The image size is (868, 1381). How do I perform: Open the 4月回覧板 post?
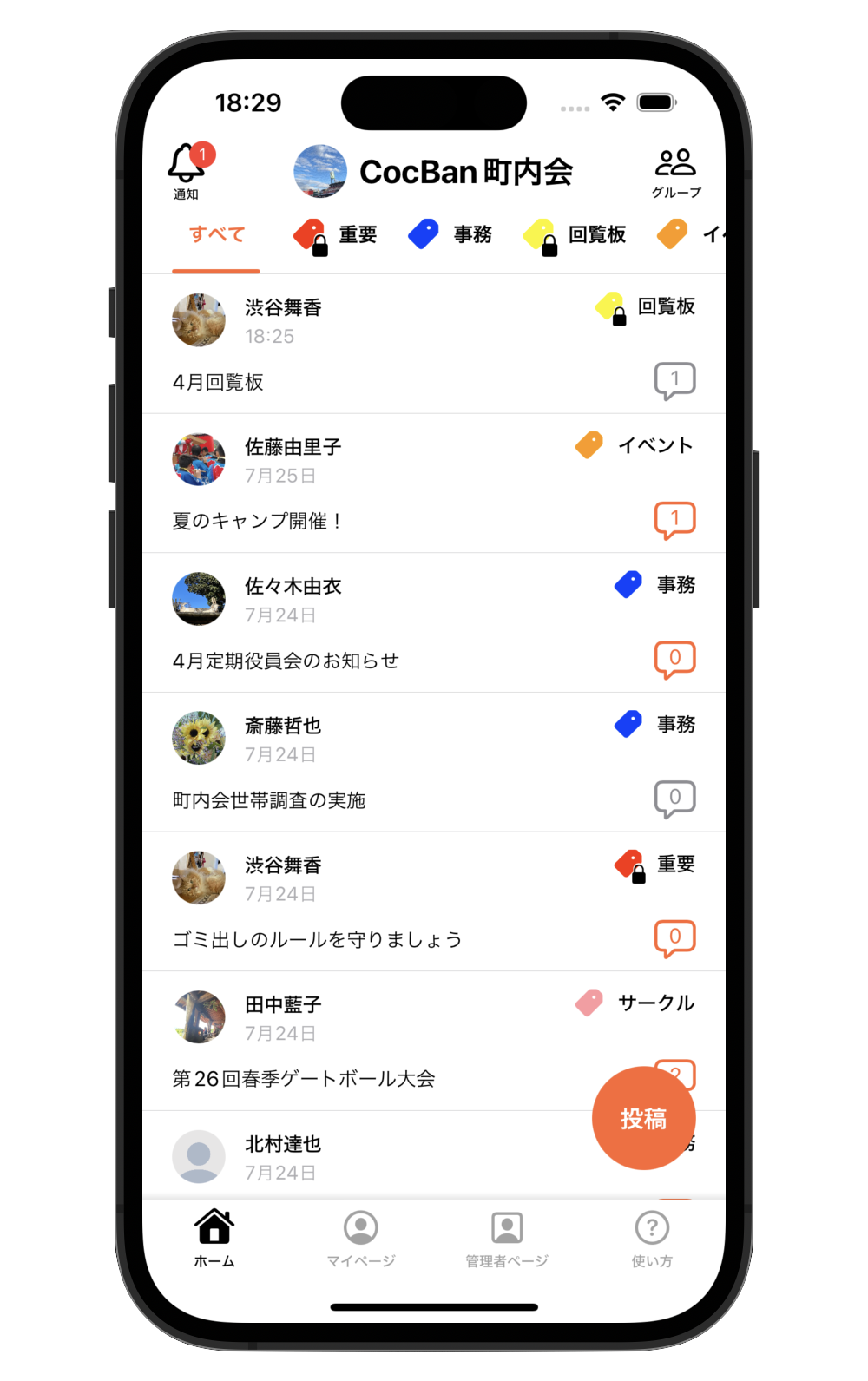click(x=219, y=382)
